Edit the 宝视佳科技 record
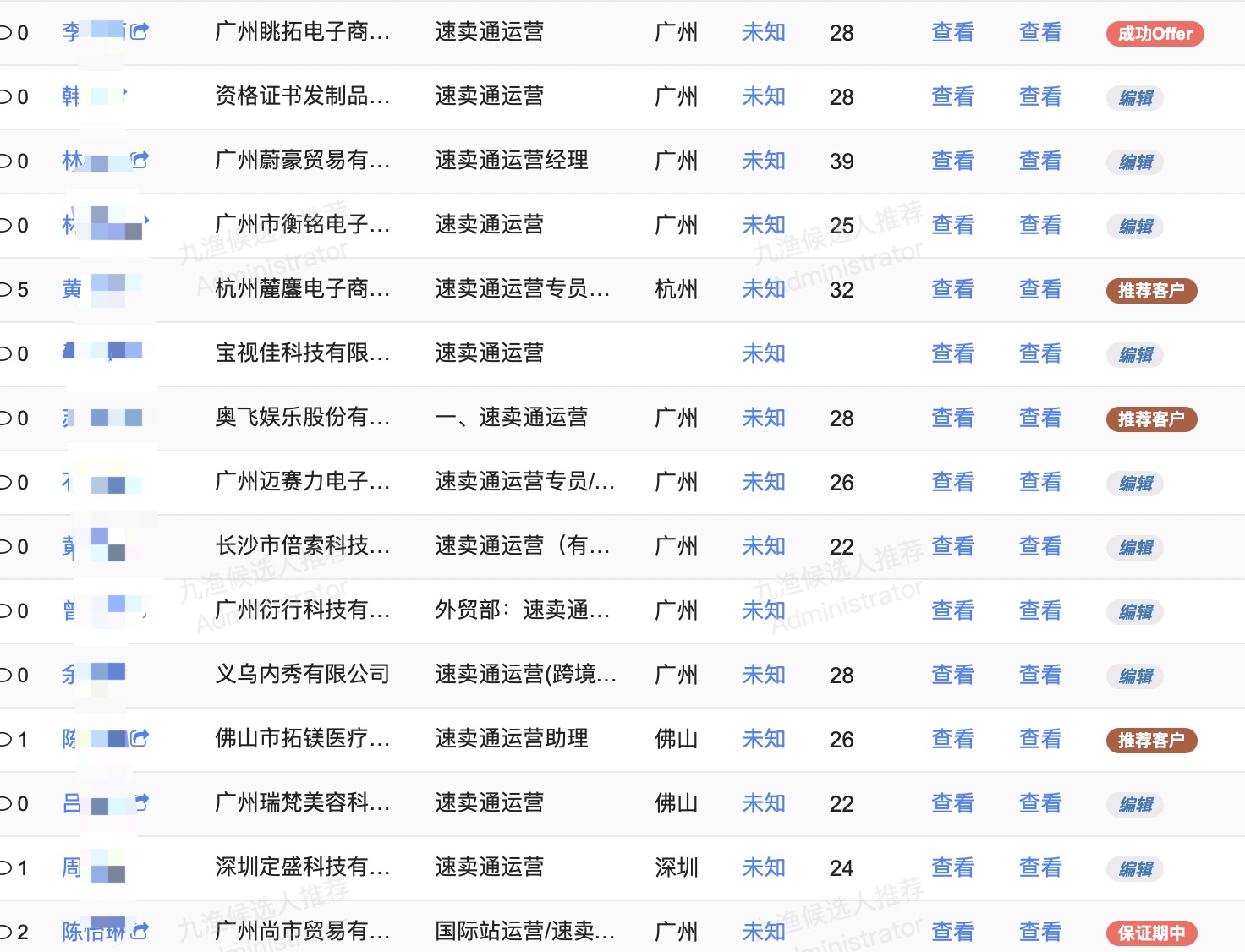 click(1135, 355)
